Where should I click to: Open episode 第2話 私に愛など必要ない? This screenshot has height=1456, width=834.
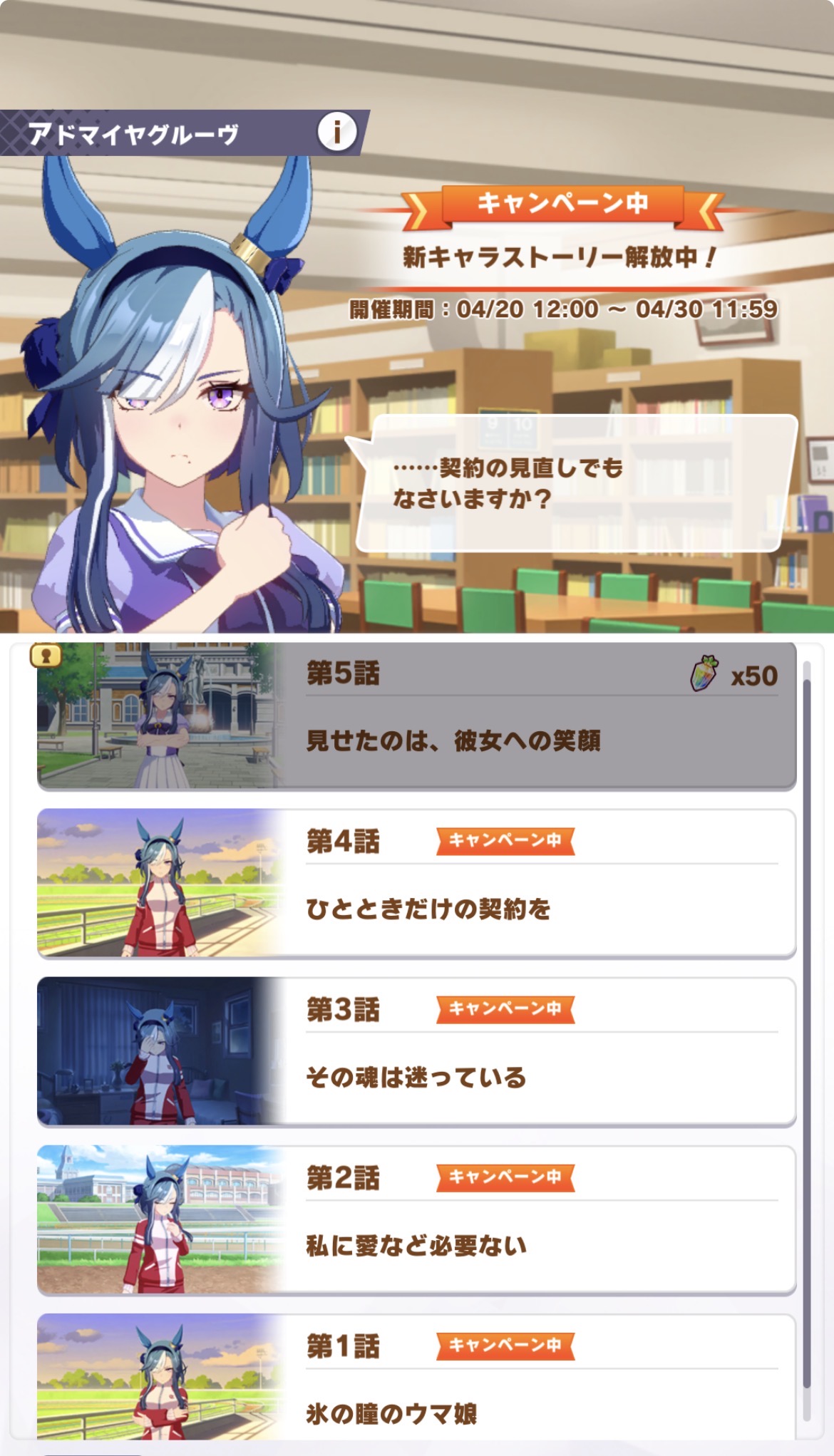(x=416, y=1219)
